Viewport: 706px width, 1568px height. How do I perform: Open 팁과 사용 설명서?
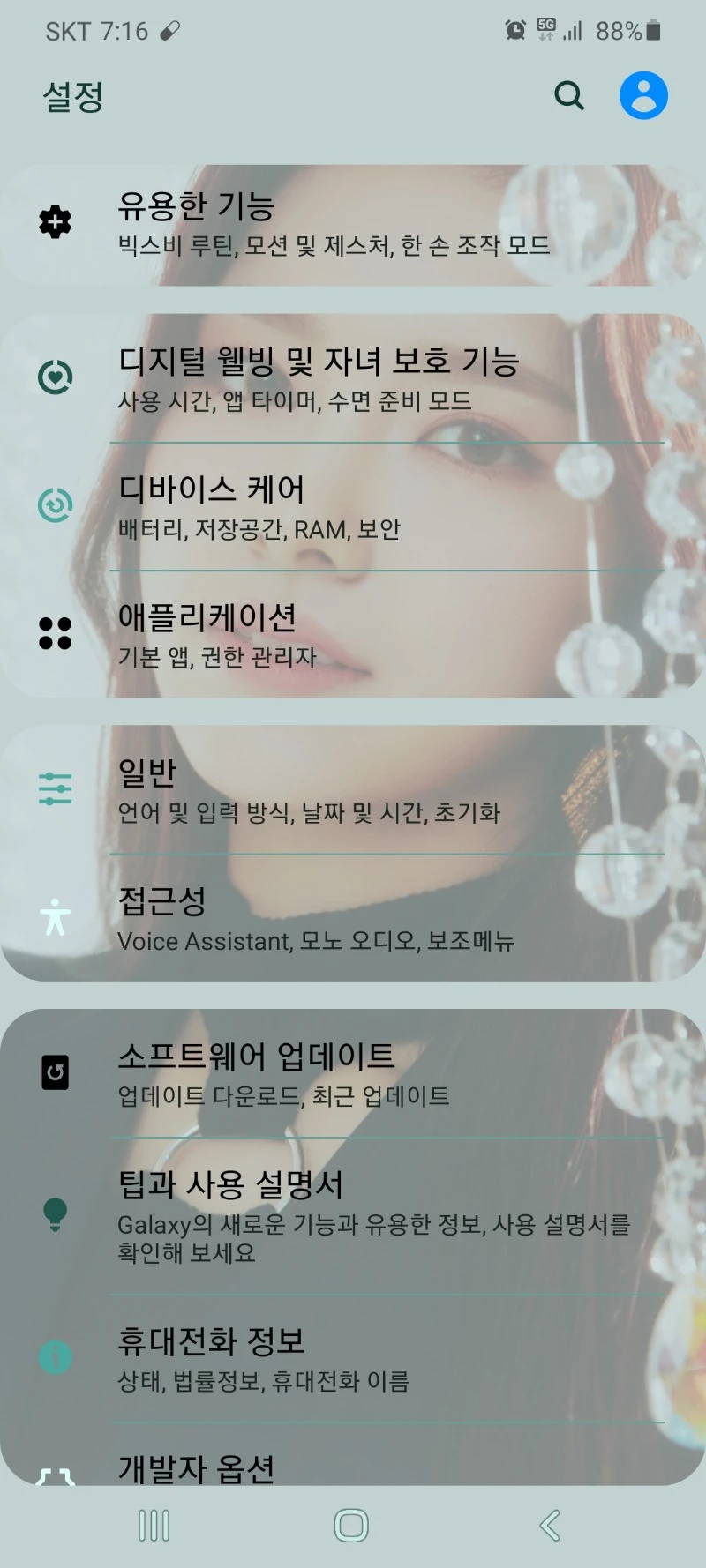[353, 1215]
